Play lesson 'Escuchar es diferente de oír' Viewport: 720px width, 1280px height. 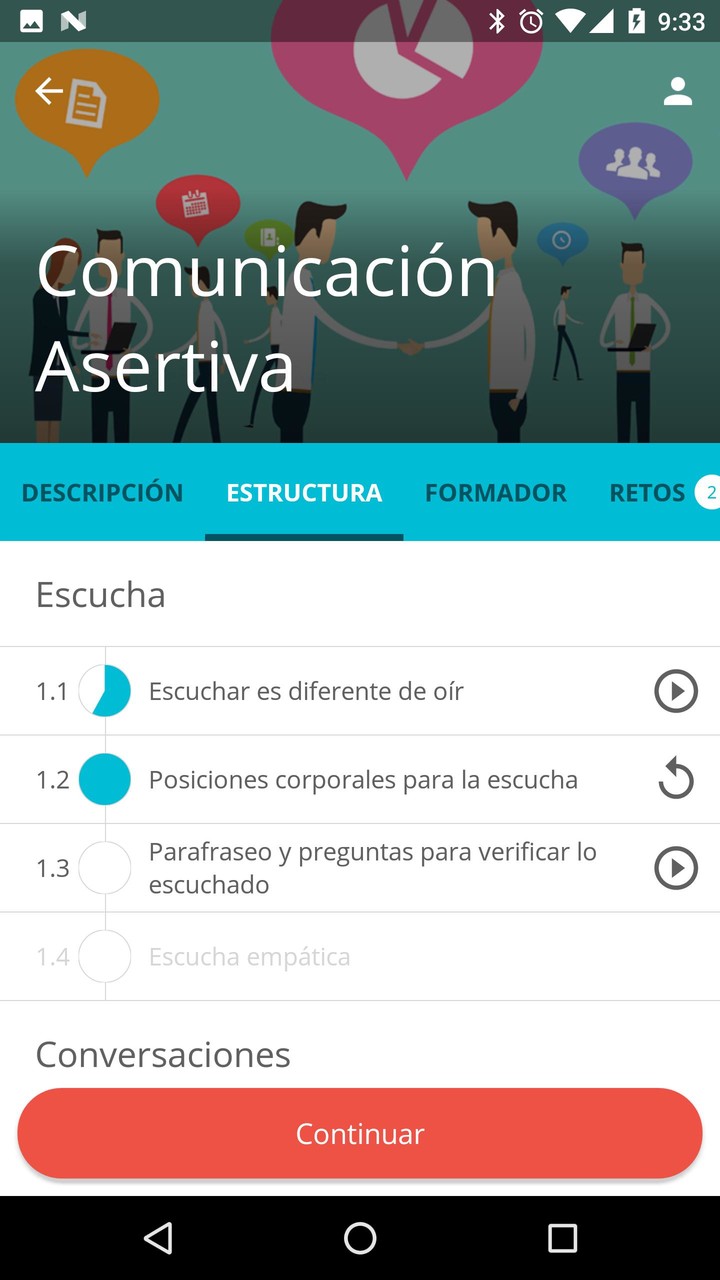click(676, 690)
